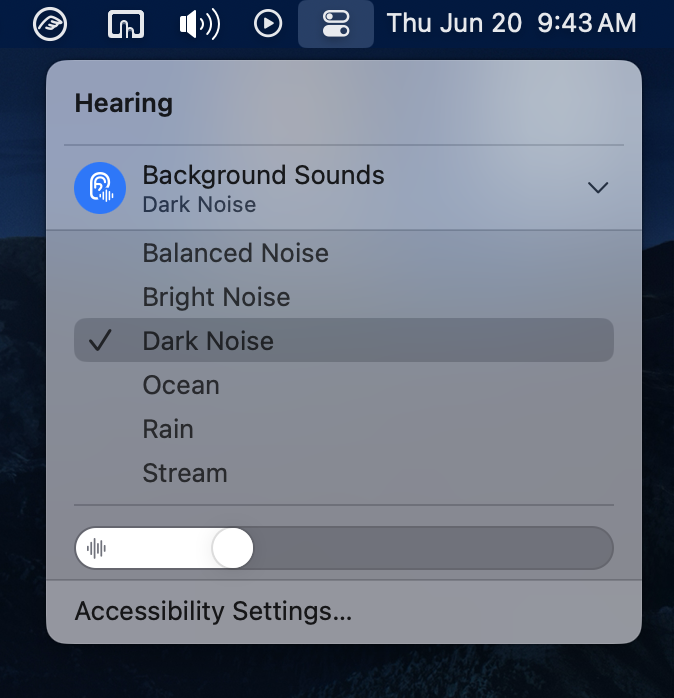Screen dimensions: 674x698
Task: Pick the Rain background sound
Action: [x=168, y=429]
